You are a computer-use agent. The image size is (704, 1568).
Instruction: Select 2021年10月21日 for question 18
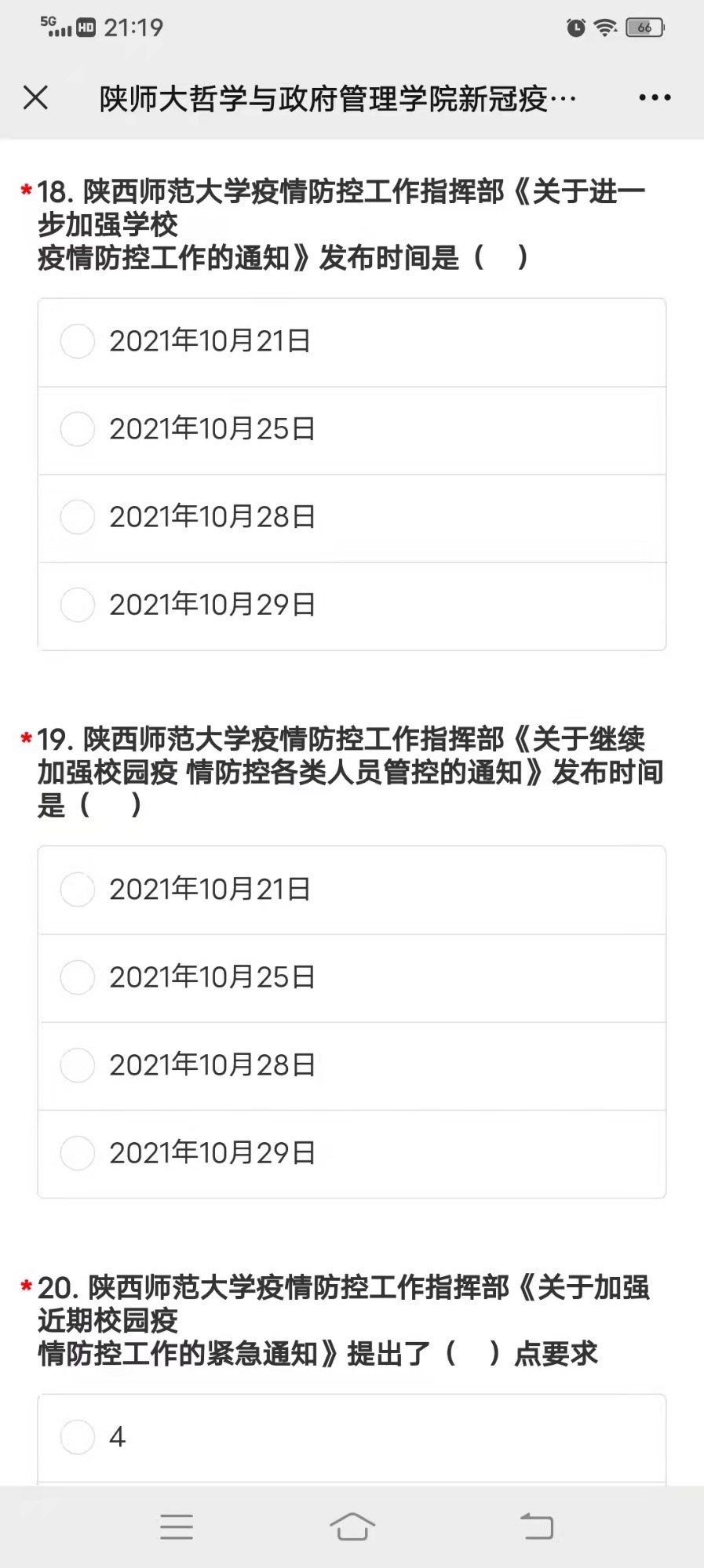[x=352, y=342]
